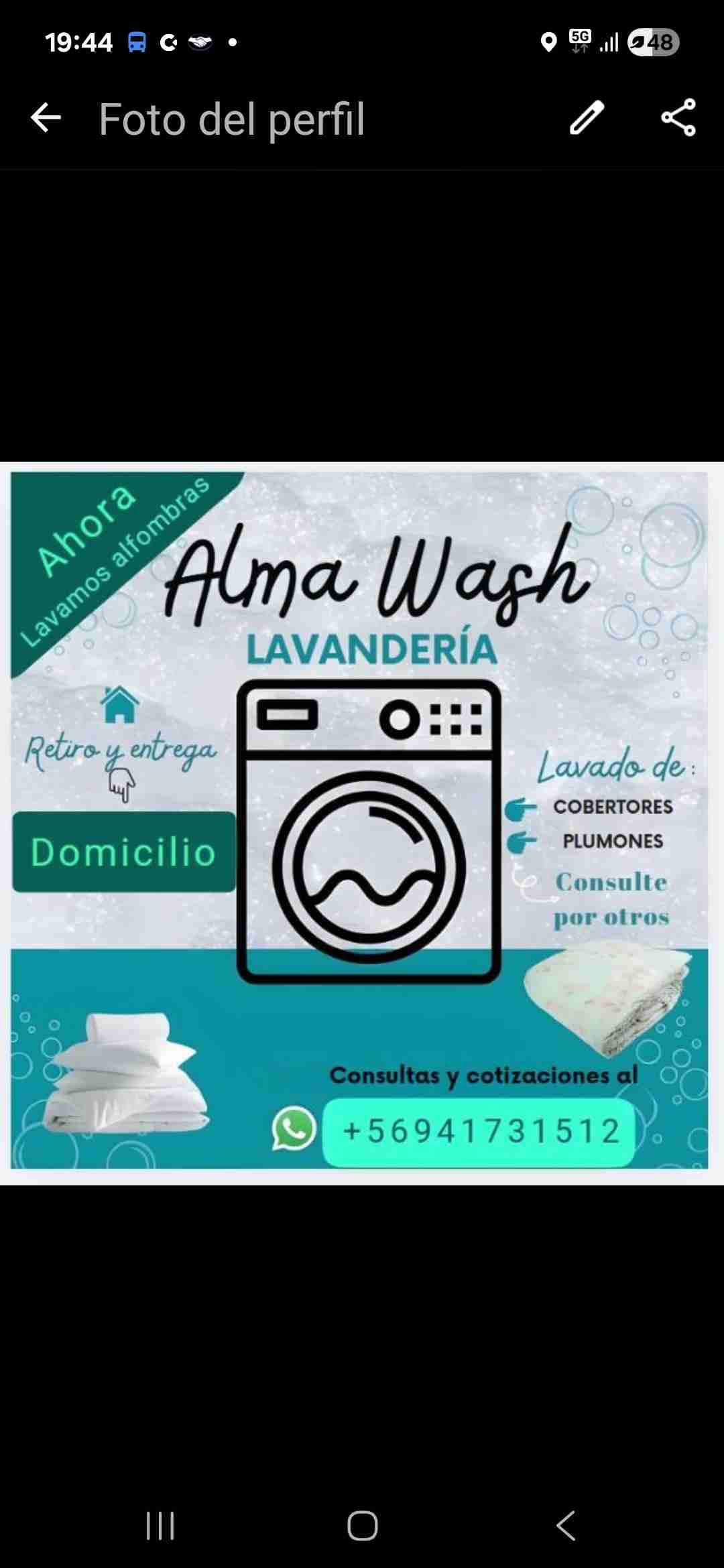The width and height of the screenshot is (724, 1568).
Task: Tap the bus notification icon in the status bar
Action: pos(137,43)
